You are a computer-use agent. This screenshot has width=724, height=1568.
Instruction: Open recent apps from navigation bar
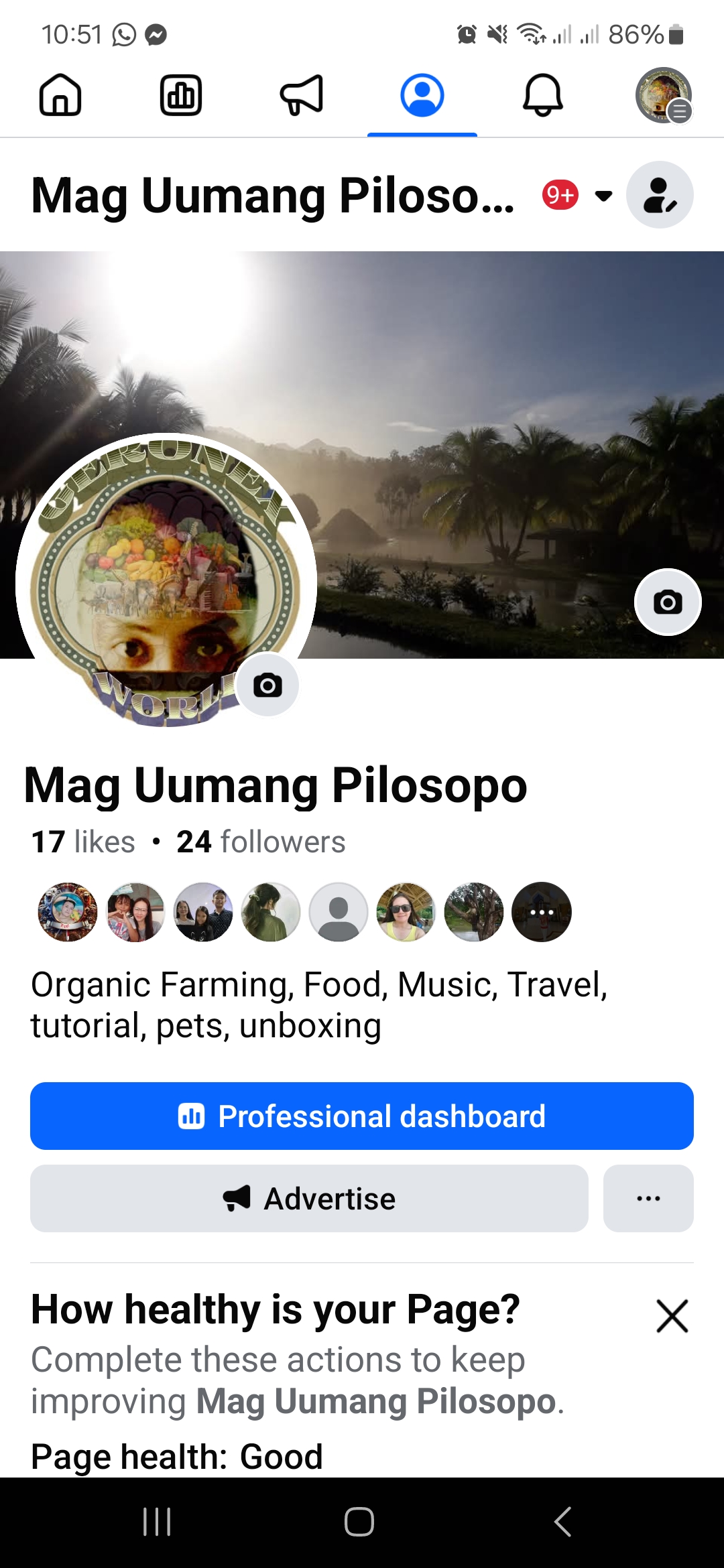[158, 1522]
